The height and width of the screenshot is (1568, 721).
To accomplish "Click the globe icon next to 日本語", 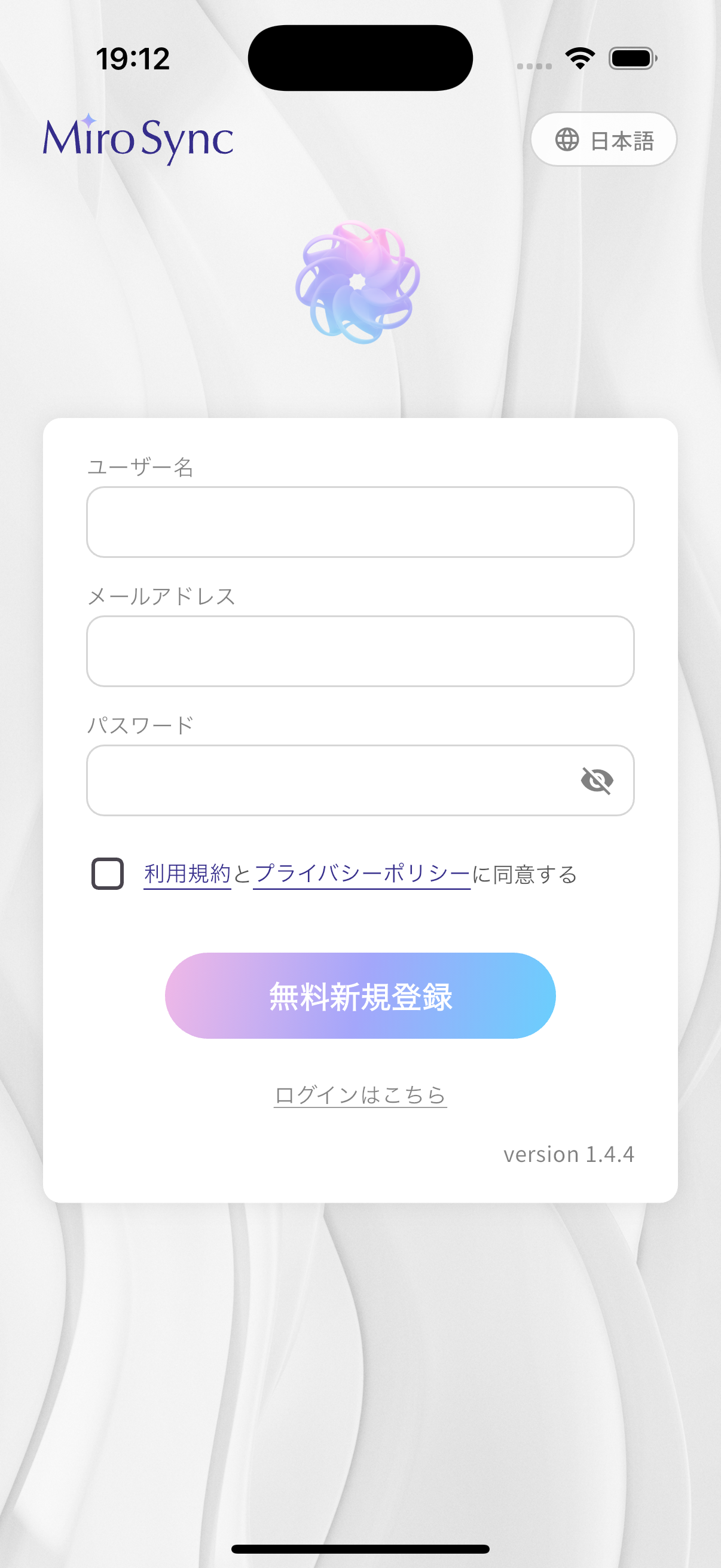I will pos(567,139).
